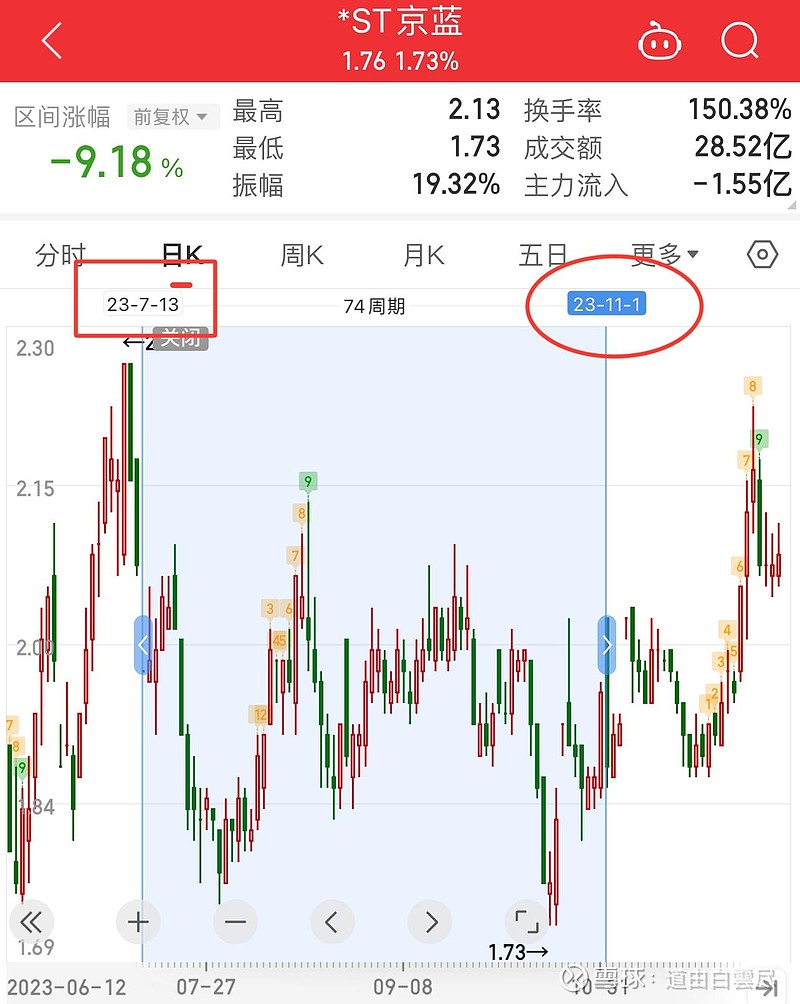Enter fullscreen chart mode
Viewport: 800px width, 1004px height.
point(526,921)
